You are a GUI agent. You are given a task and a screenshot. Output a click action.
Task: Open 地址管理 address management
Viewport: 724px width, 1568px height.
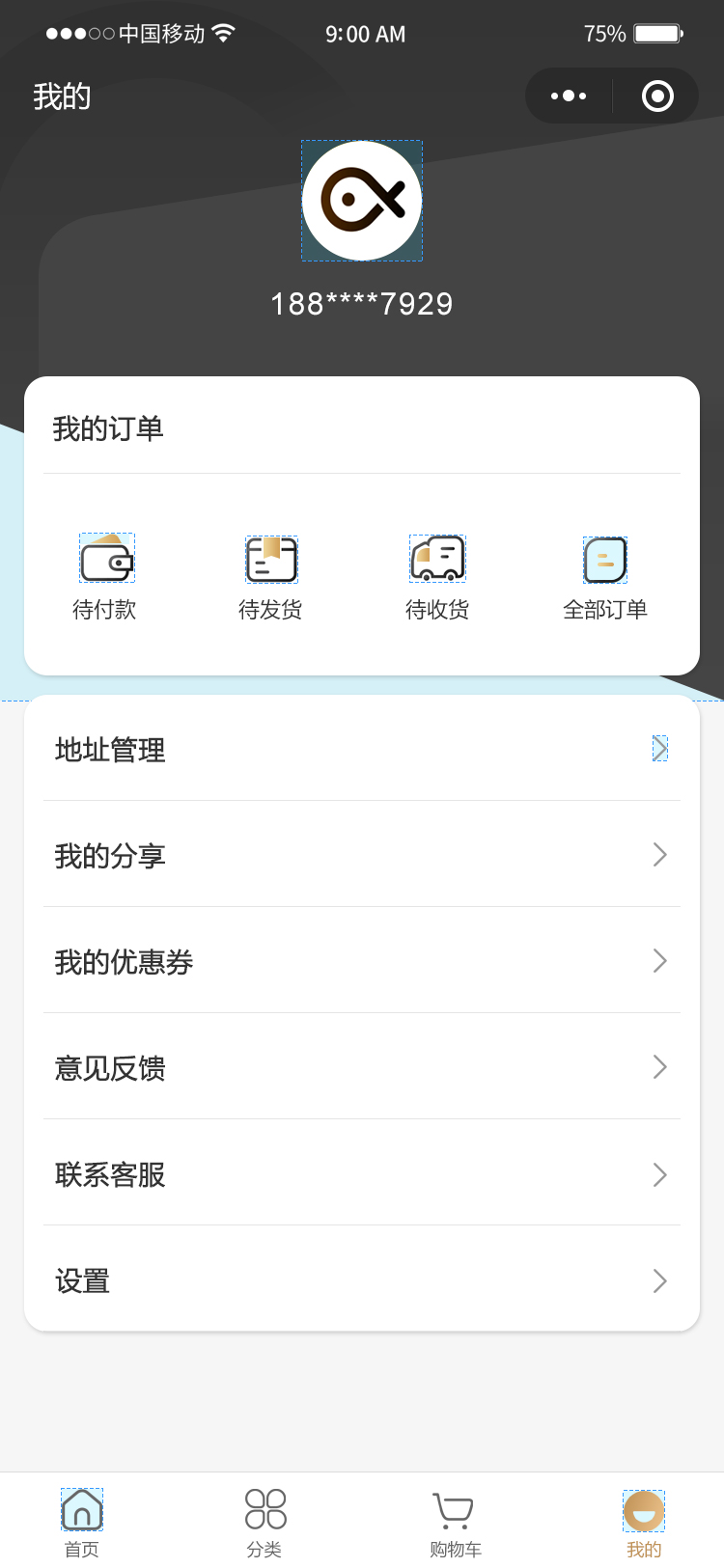[x=361, y=749]
